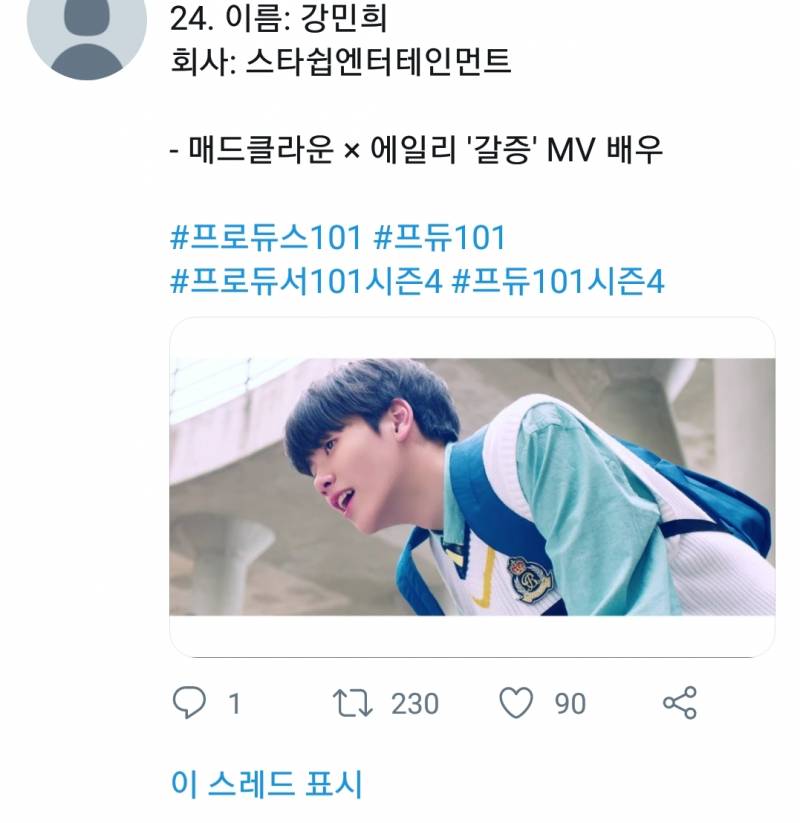Share this tweet
This screenshot has width=800, height=823.
point(680,703)
